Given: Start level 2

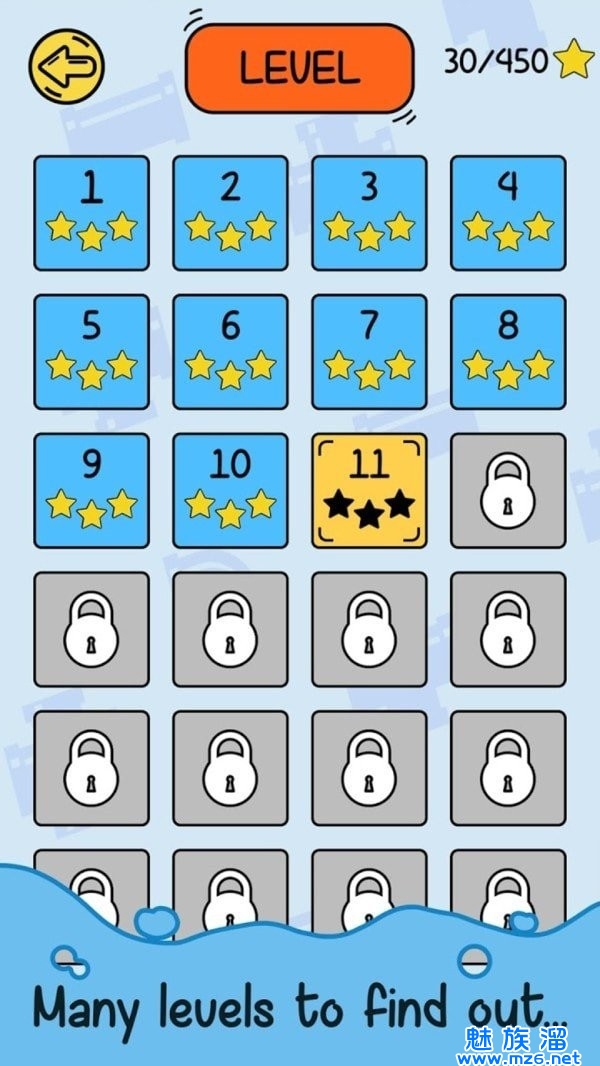Looking at the screenshot, I should point(230,212).
